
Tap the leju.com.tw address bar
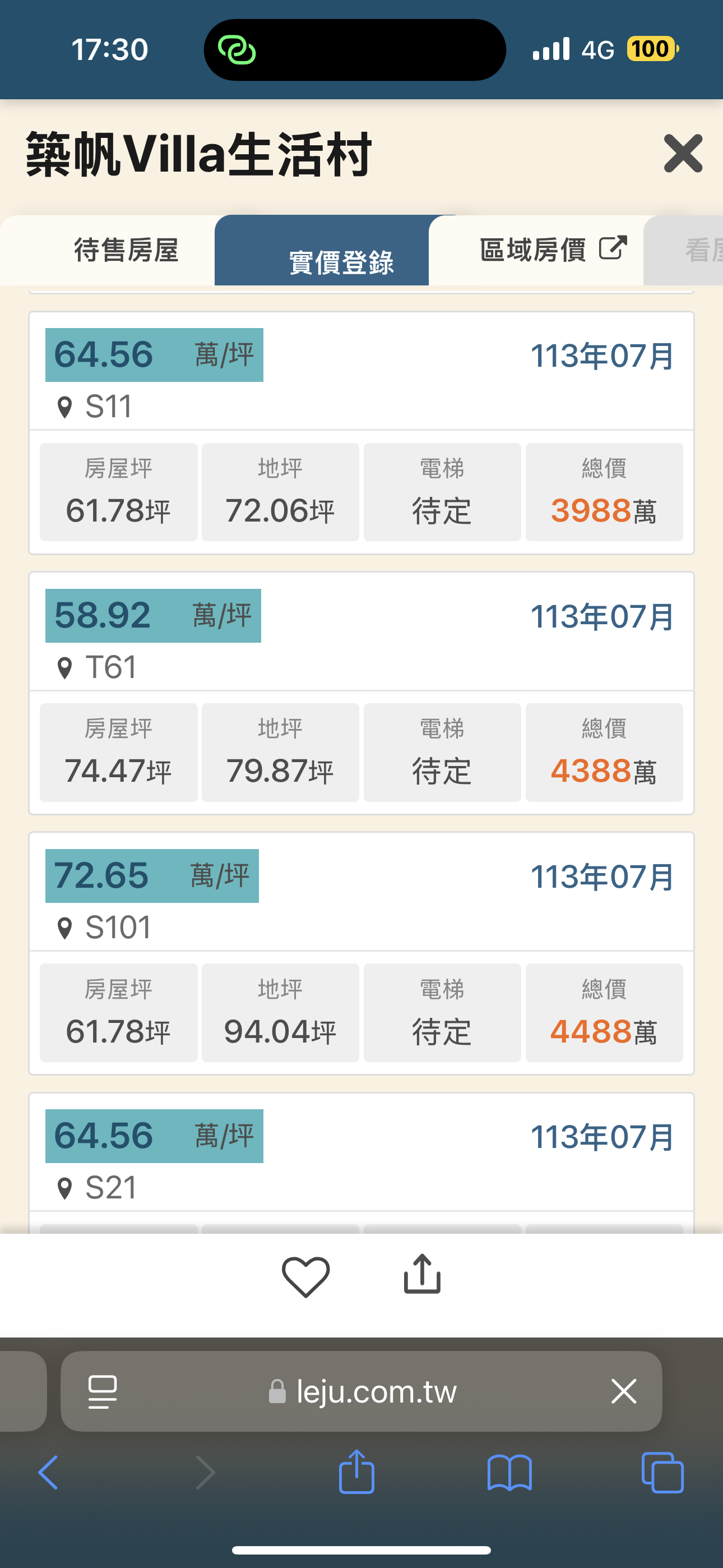[x=361, y=1391]
